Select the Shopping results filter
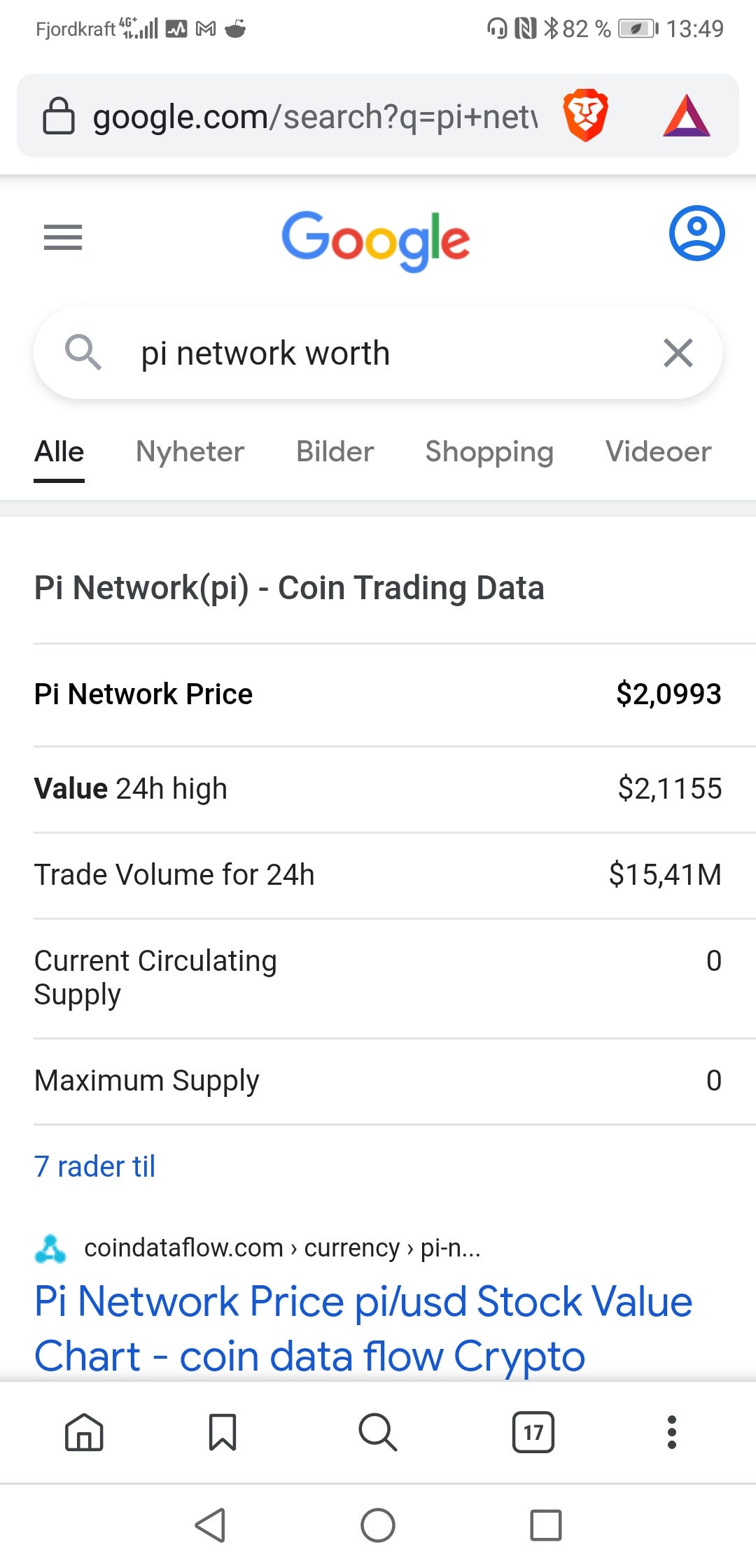Screen dimensions: 756x1568 pos(489,451)
